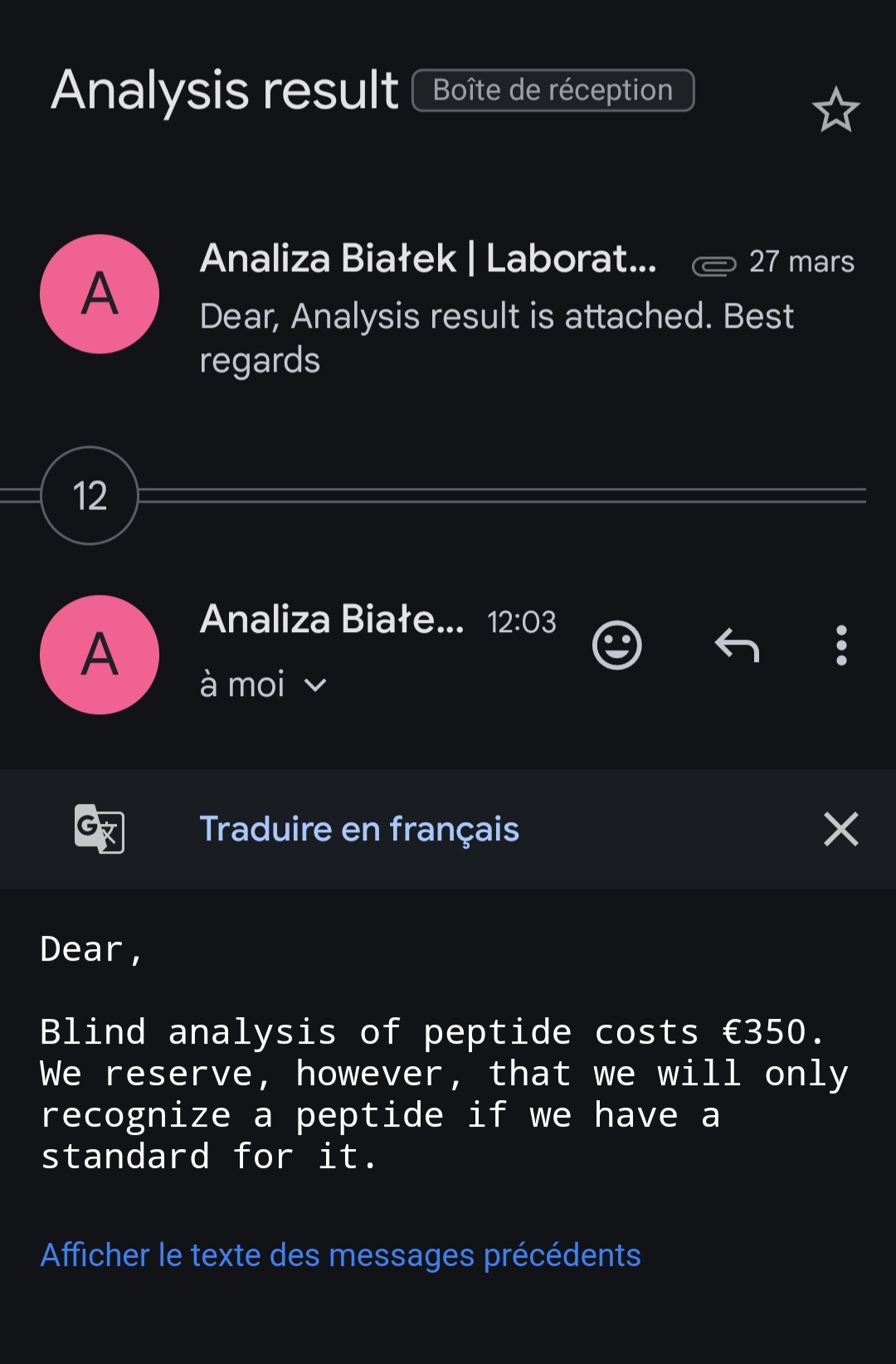Star this Analysis result email

tap(835, 110)
